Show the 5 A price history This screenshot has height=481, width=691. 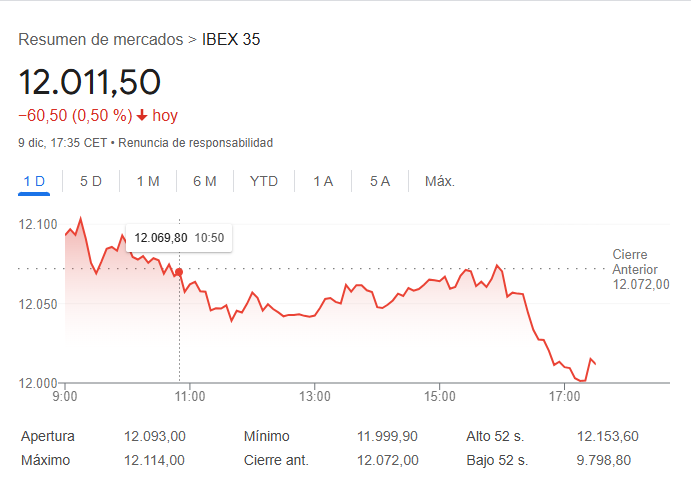[379, 181]
